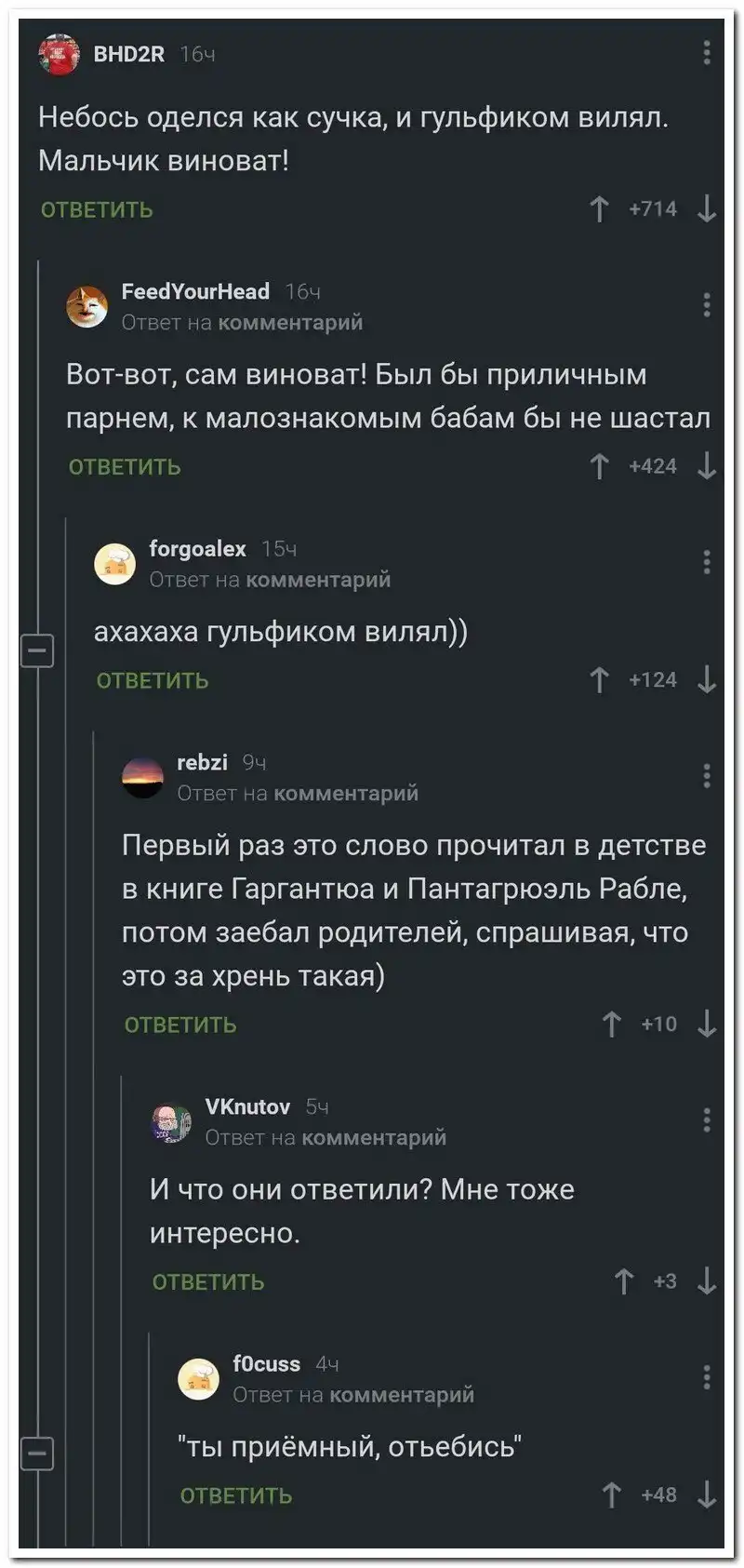This screenshot has height=1568, width=744.
Task: Upvote BHD2R's comment
Action: (600, 209)
